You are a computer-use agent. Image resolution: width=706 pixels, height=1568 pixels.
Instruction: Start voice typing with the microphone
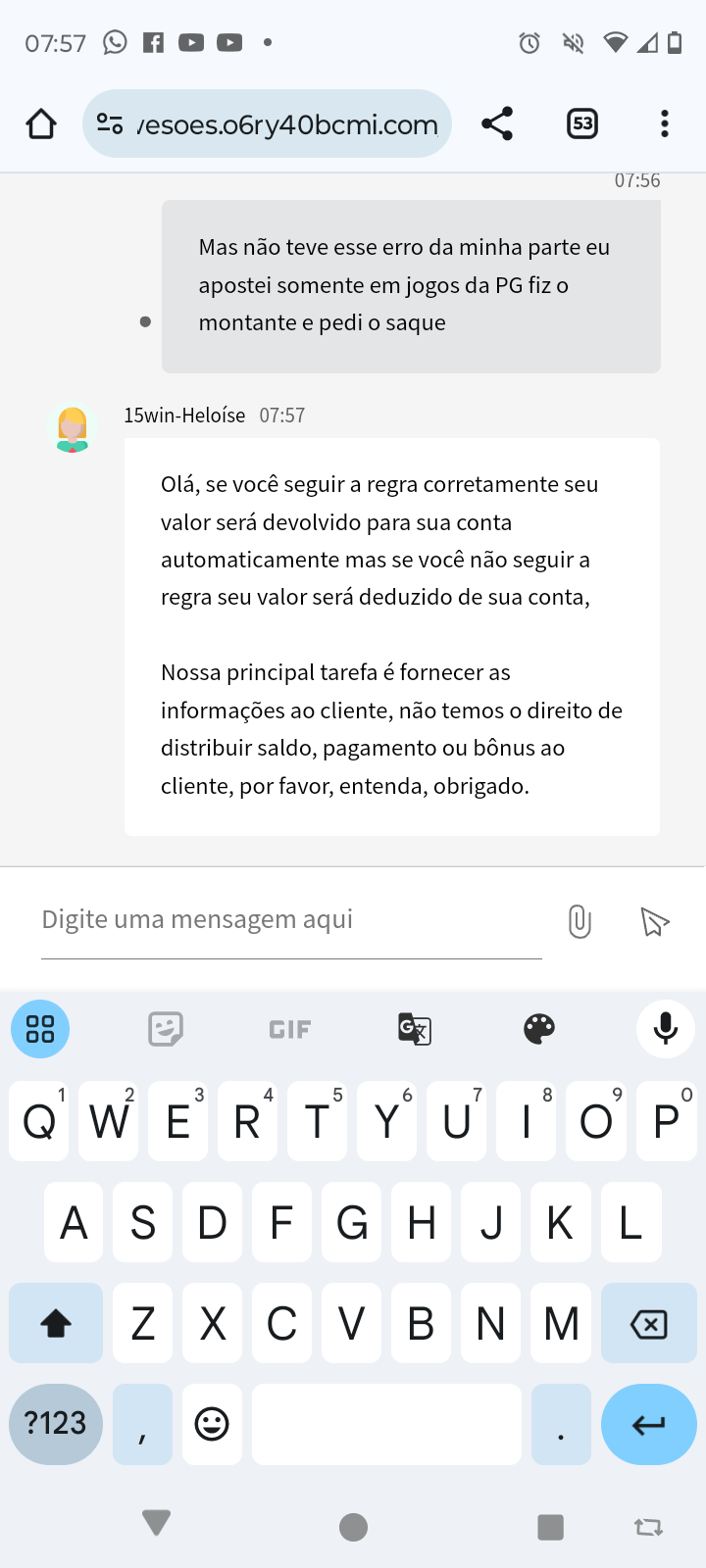tap(665, 1029)
